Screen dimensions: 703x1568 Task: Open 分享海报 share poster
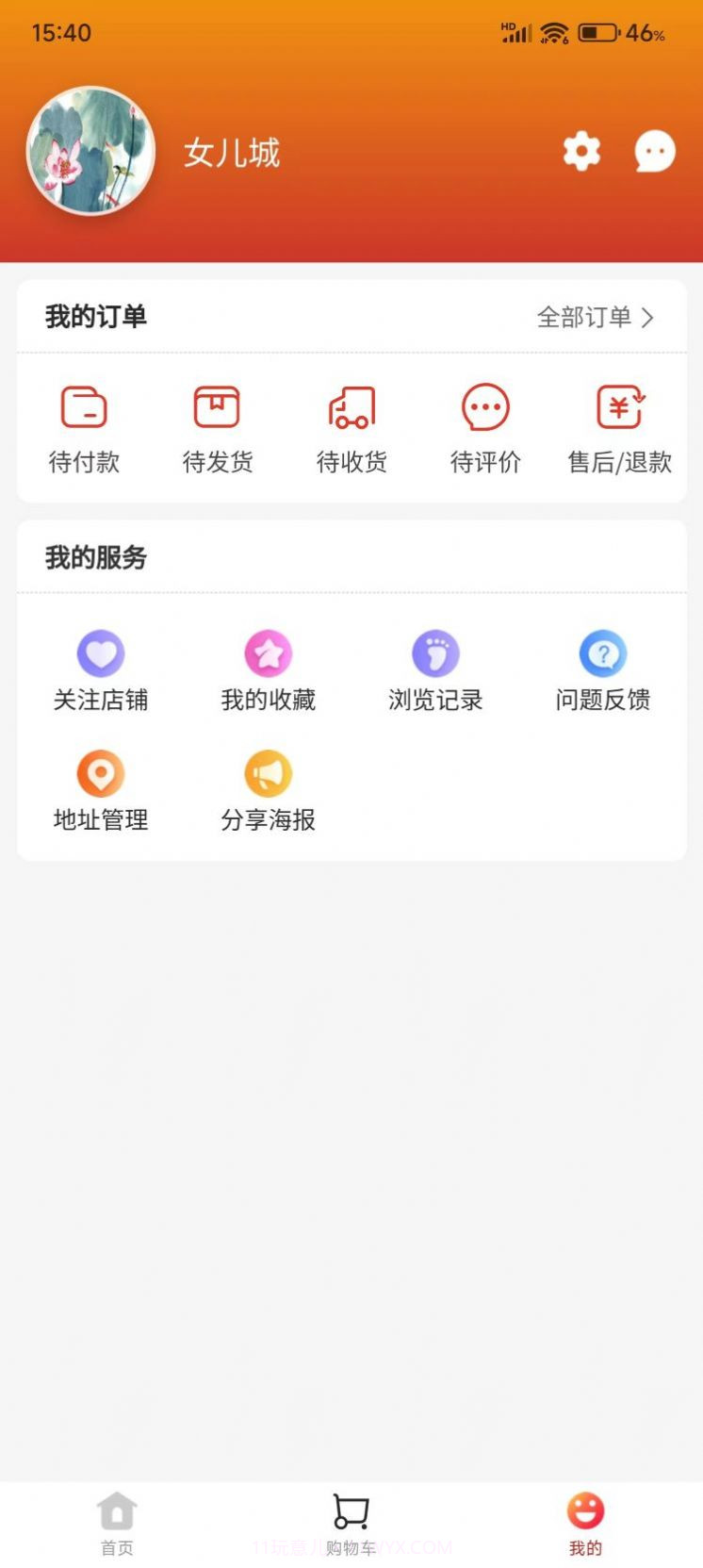click(268, 789)
